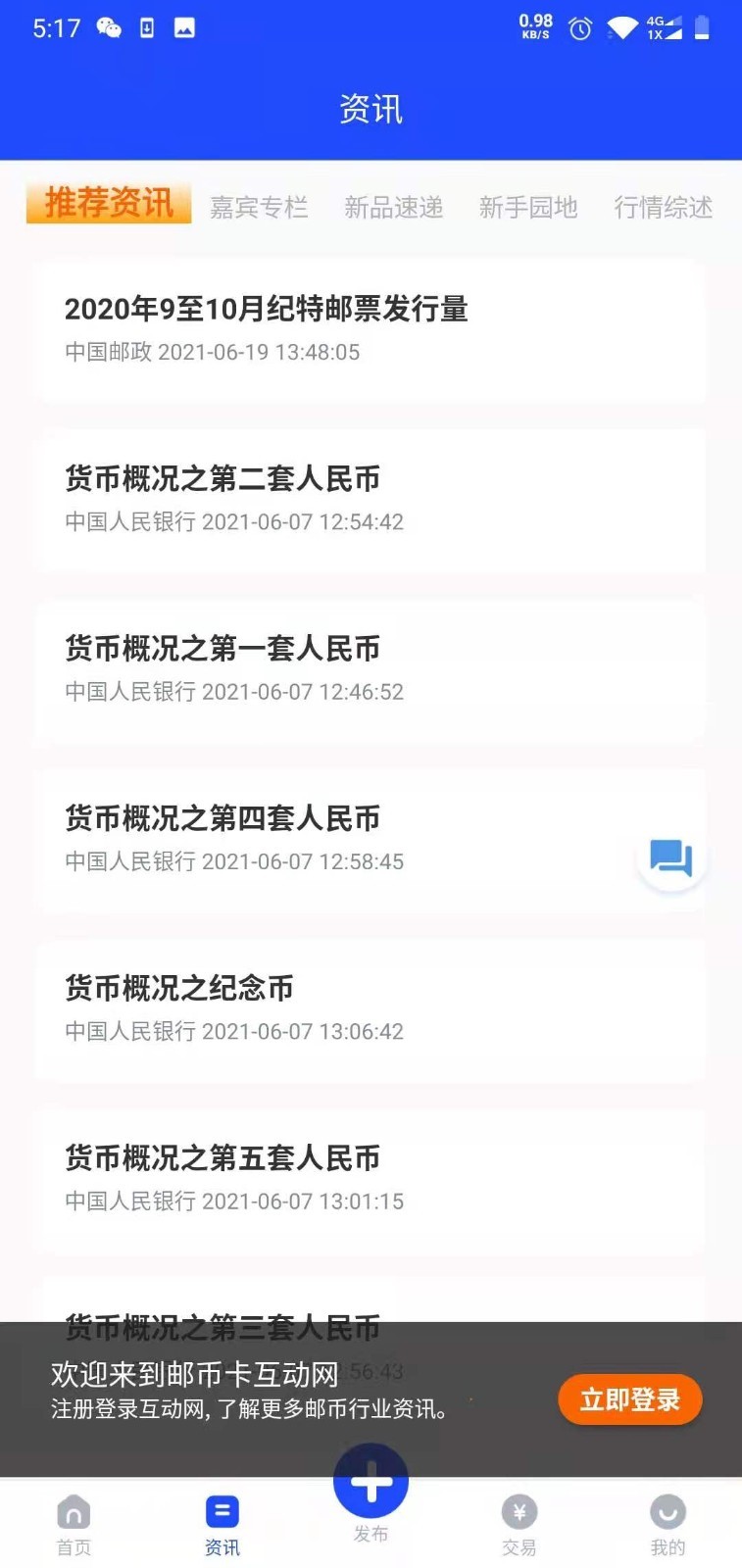Select the 新品速递 tab

coord(394,207)
